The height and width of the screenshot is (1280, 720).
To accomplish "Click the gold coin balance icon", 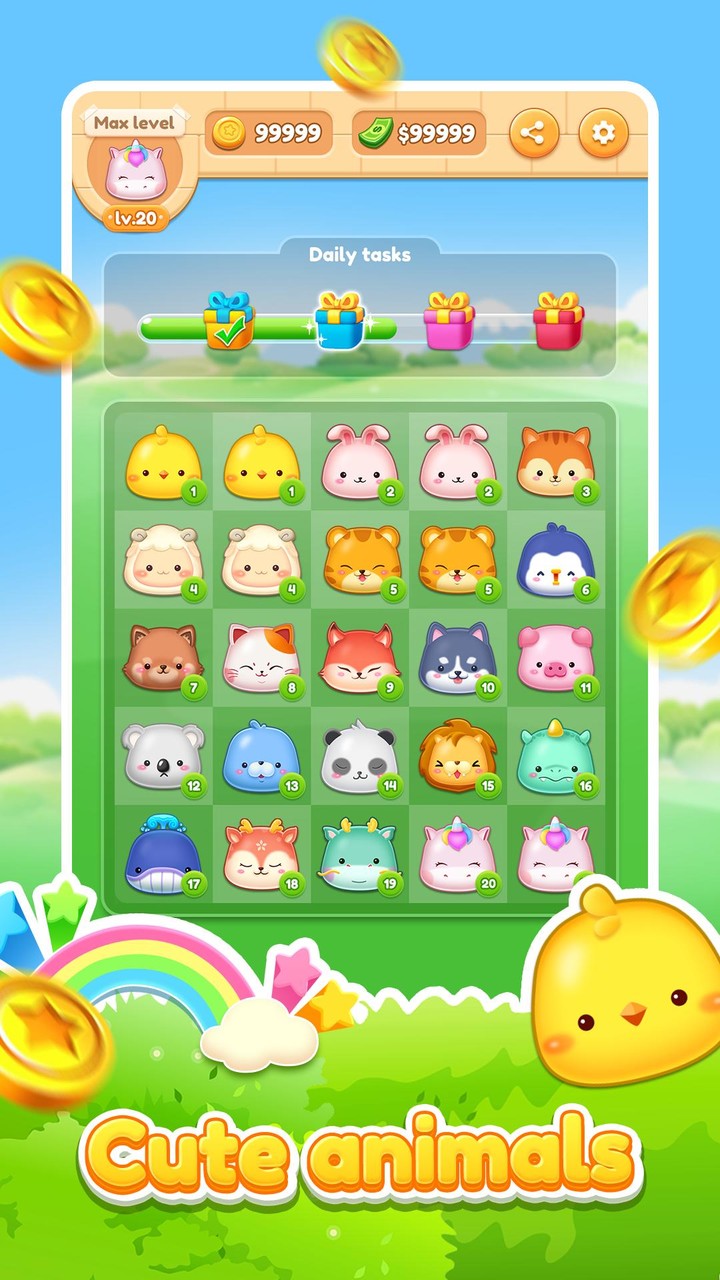I will click(x=232, y=131).
